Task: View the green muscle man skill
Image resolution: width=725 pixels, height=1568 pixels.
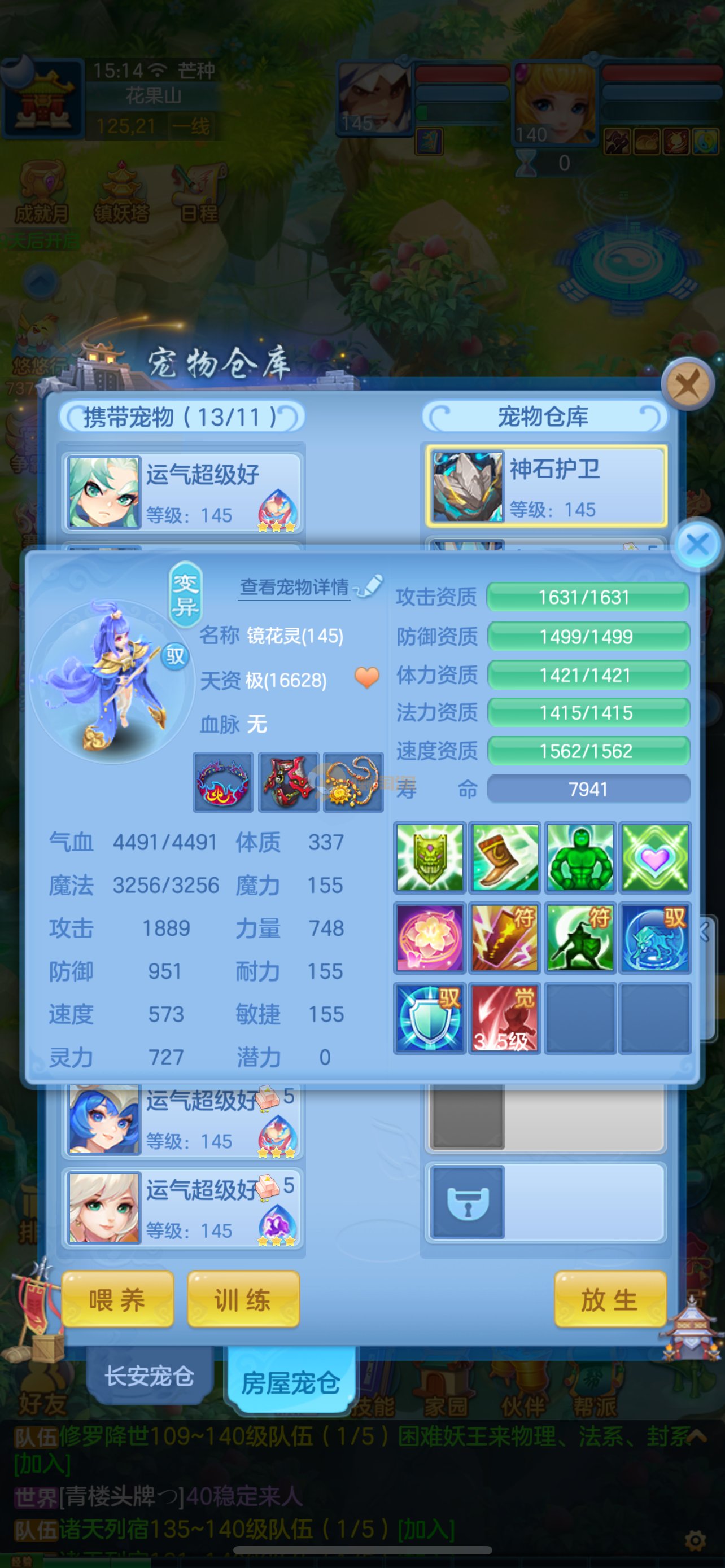Action: click(x=580, y=857)
